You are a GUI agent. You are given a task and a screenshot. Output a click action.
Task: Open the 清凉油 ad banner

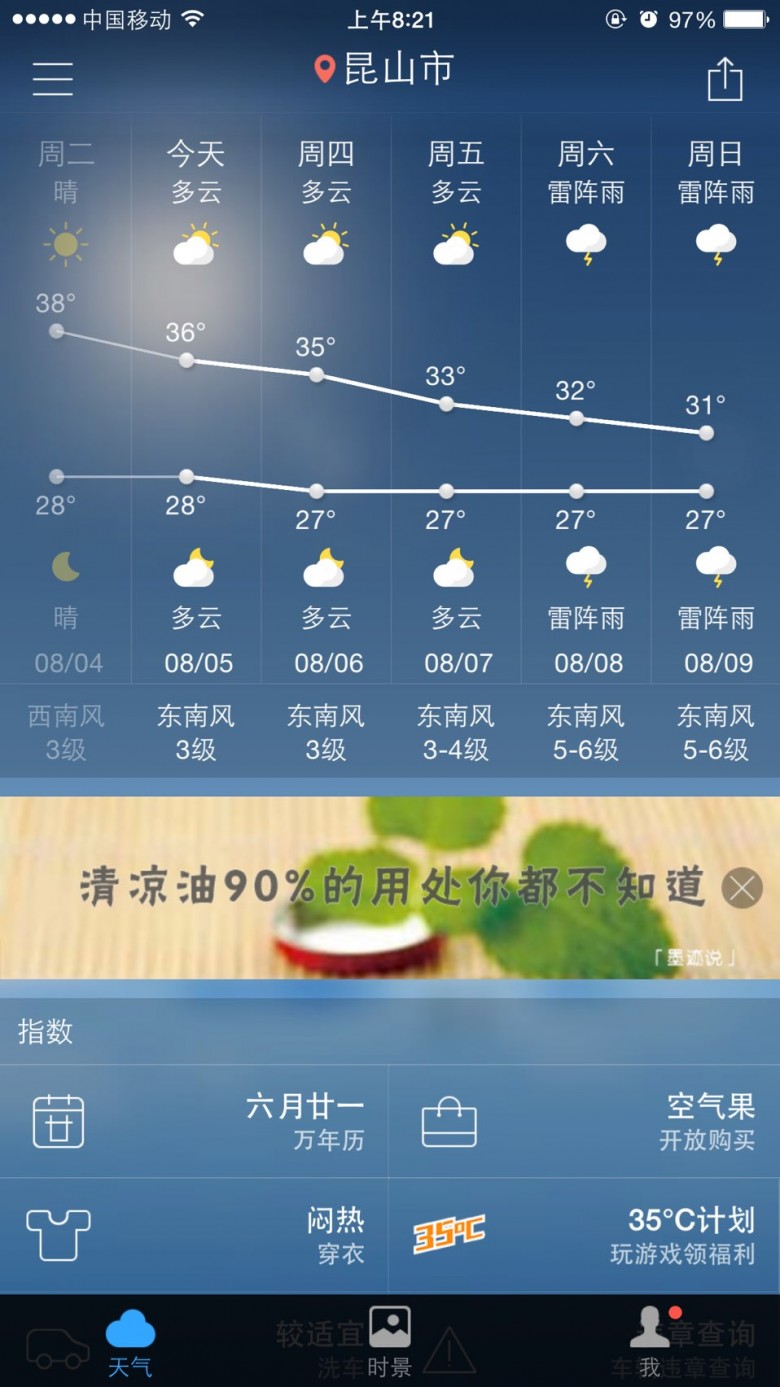[390, 888]
